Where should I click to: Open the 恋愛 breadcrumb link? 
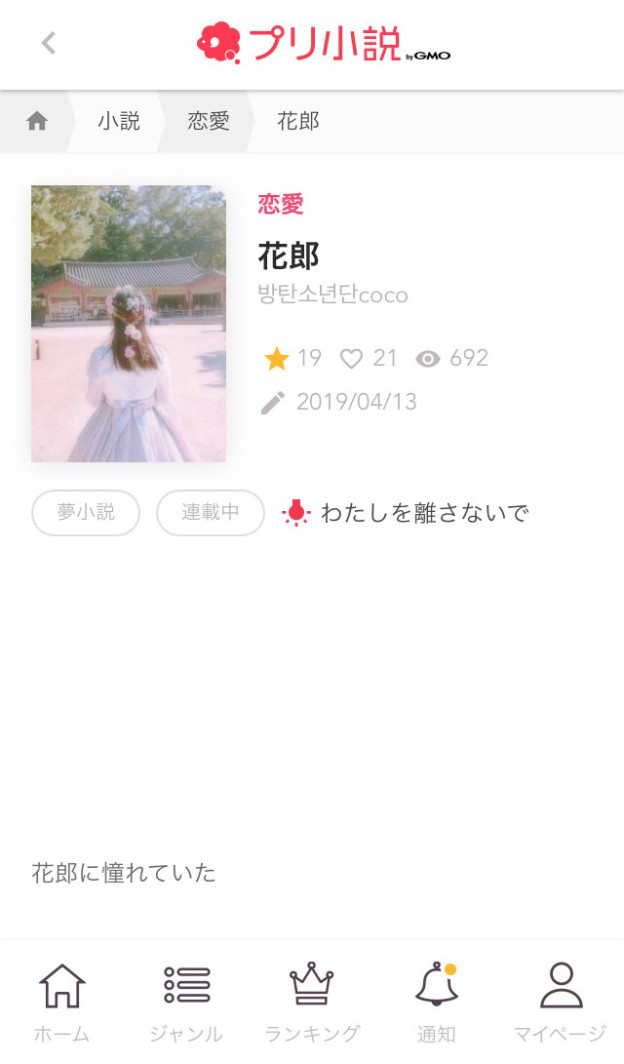[208, 121]
